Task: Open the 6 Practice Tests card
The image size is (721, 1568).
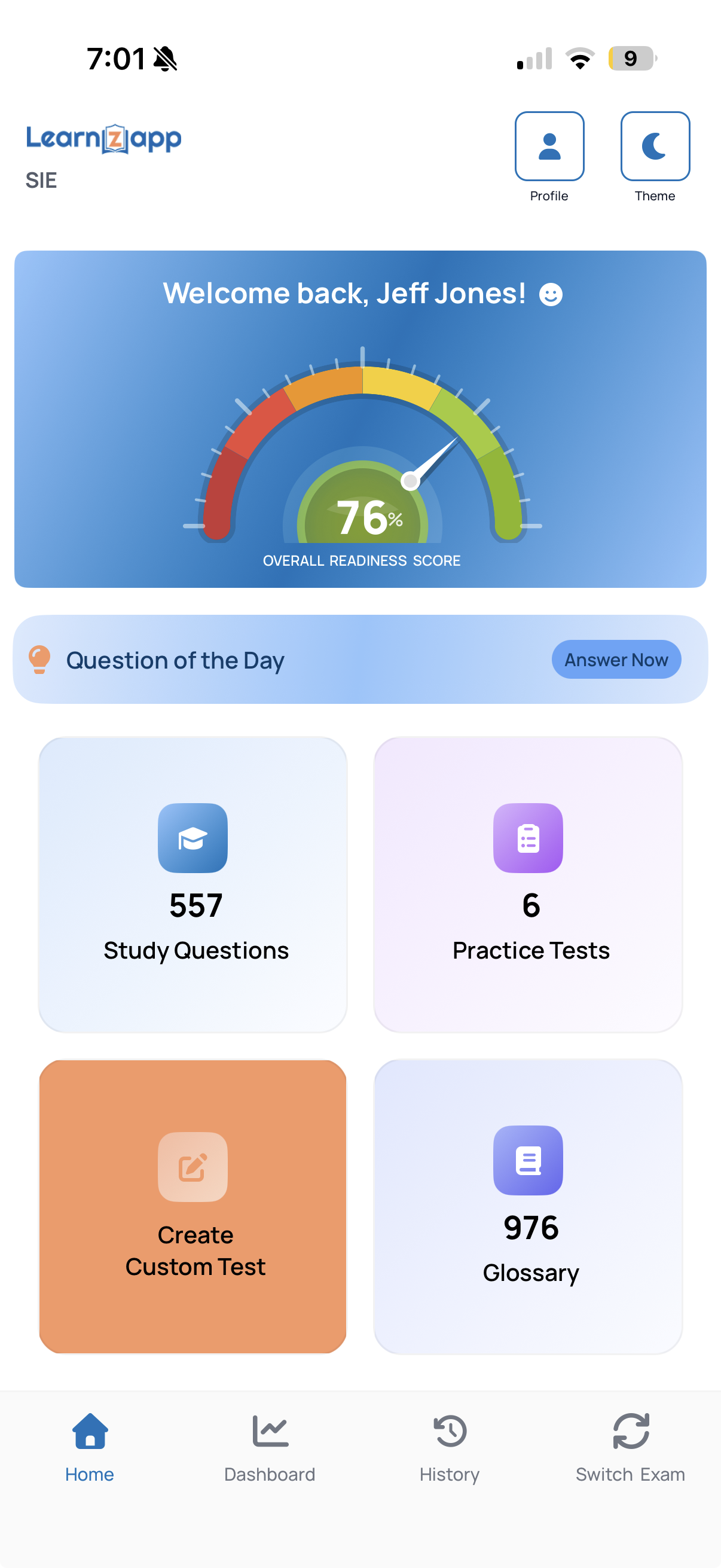Action: click(x=528, y=884)
